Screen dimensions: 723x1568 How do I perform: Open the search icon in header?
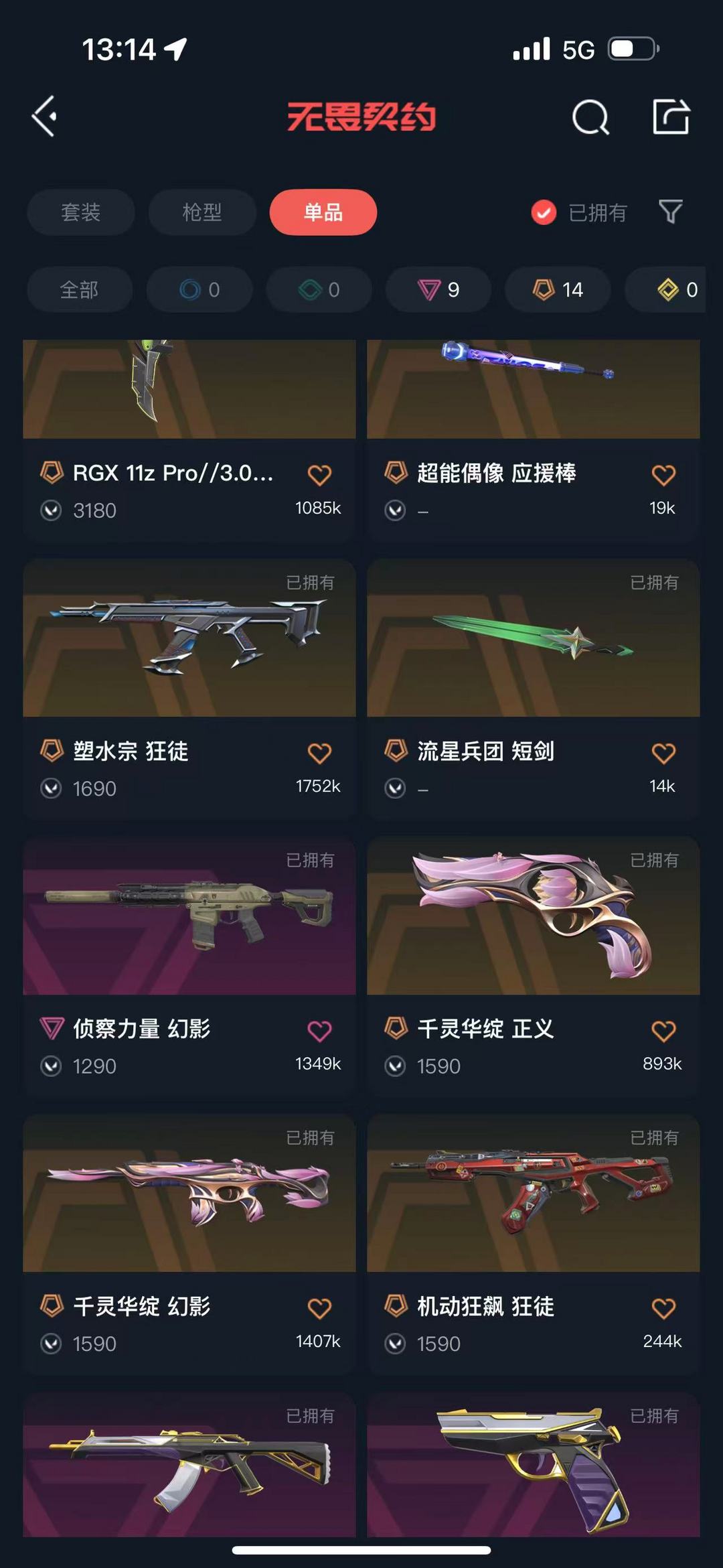pyautogui.click(x=590, y=118)
